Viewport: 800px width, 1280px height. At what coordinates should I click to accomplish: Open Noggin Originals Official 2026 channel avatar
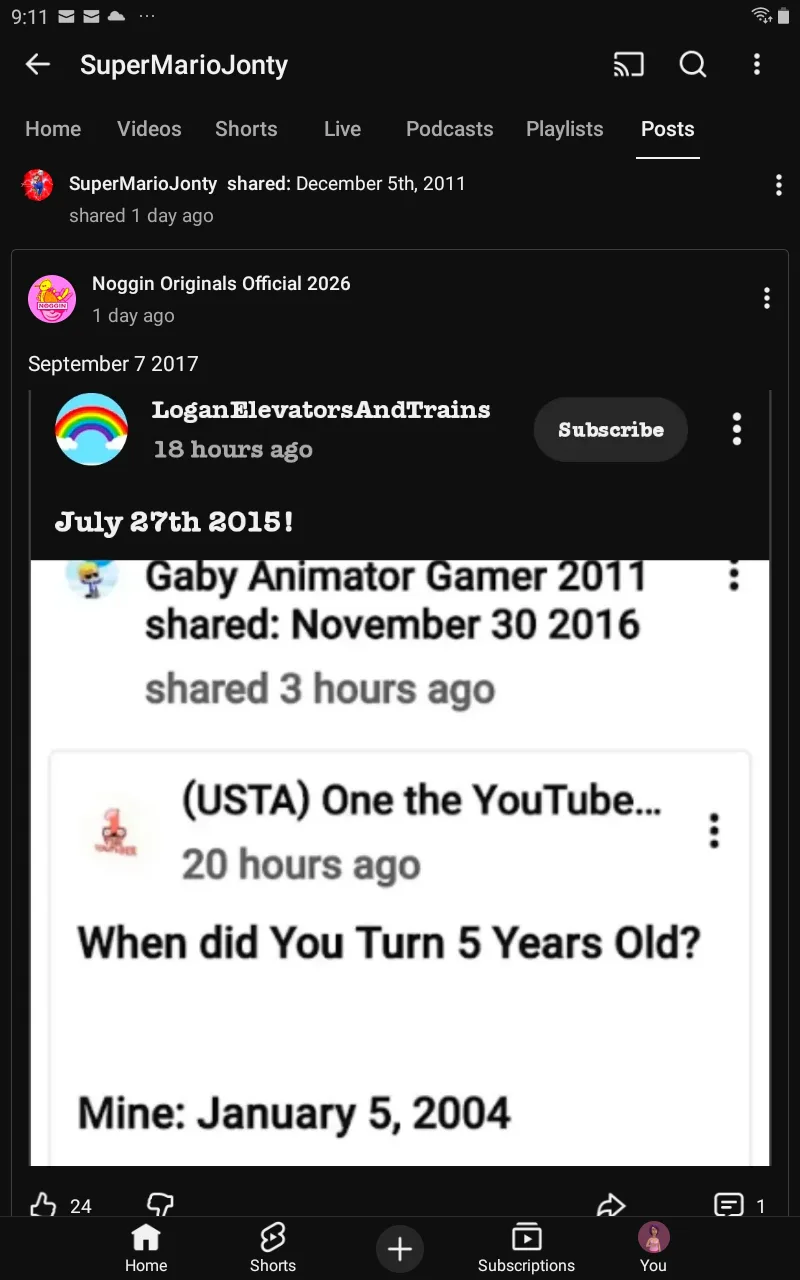click(x=52, y=299)
